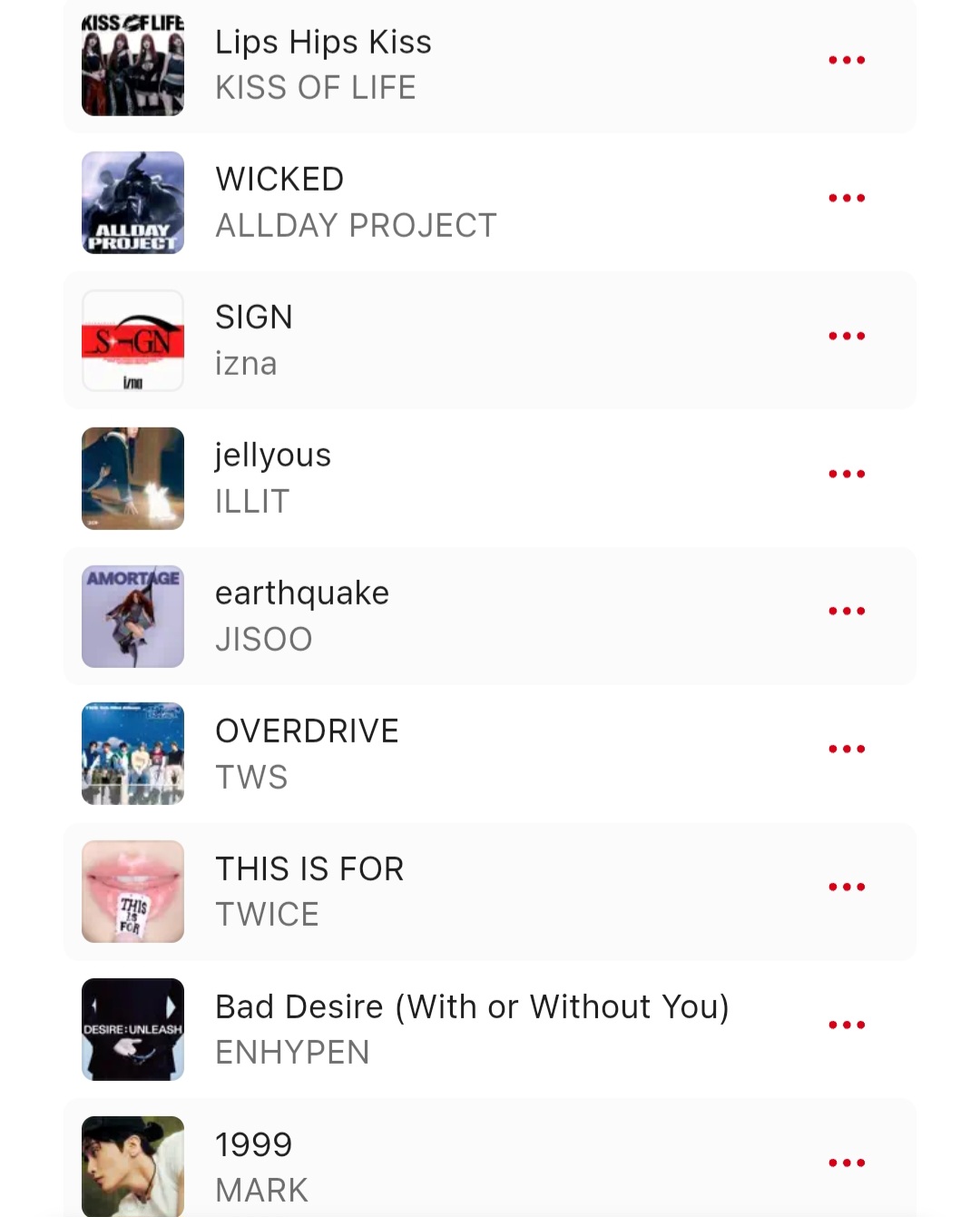Show more options for earthquake
Viewport: 980px width, 1217px height.
847,611
